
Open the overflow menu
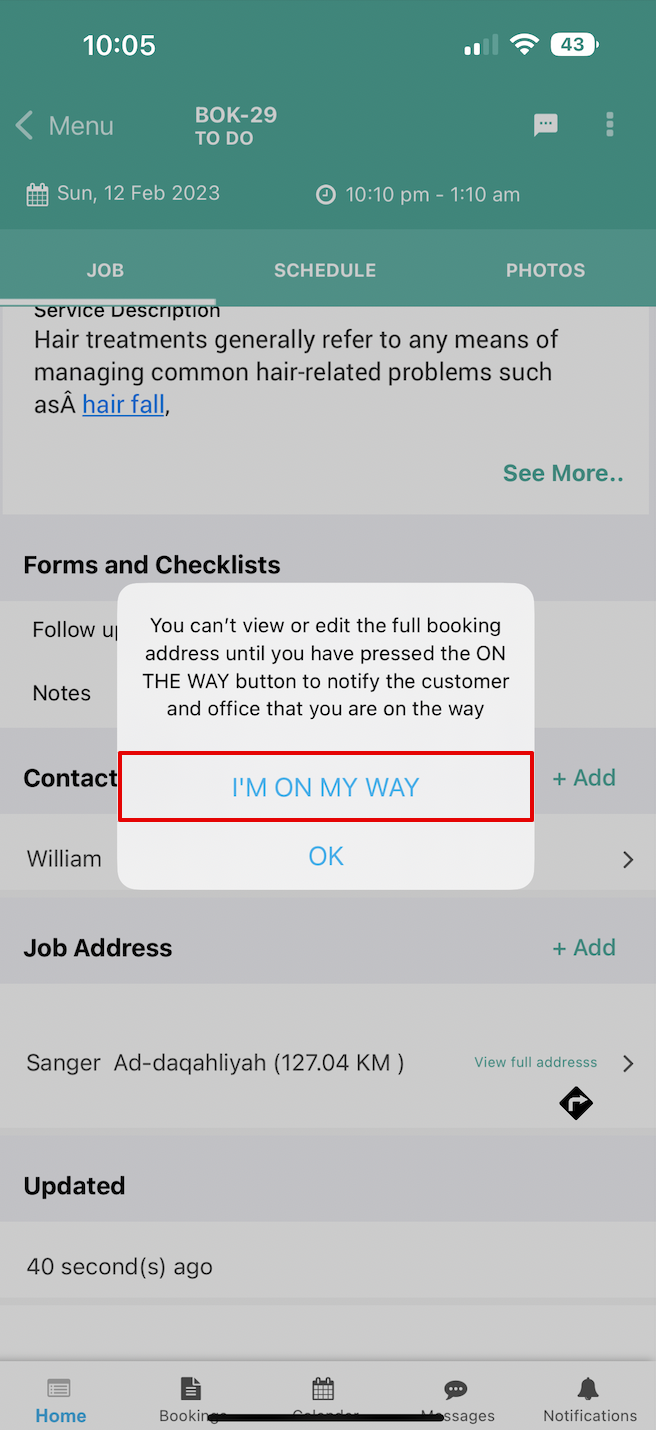[610, 125]
